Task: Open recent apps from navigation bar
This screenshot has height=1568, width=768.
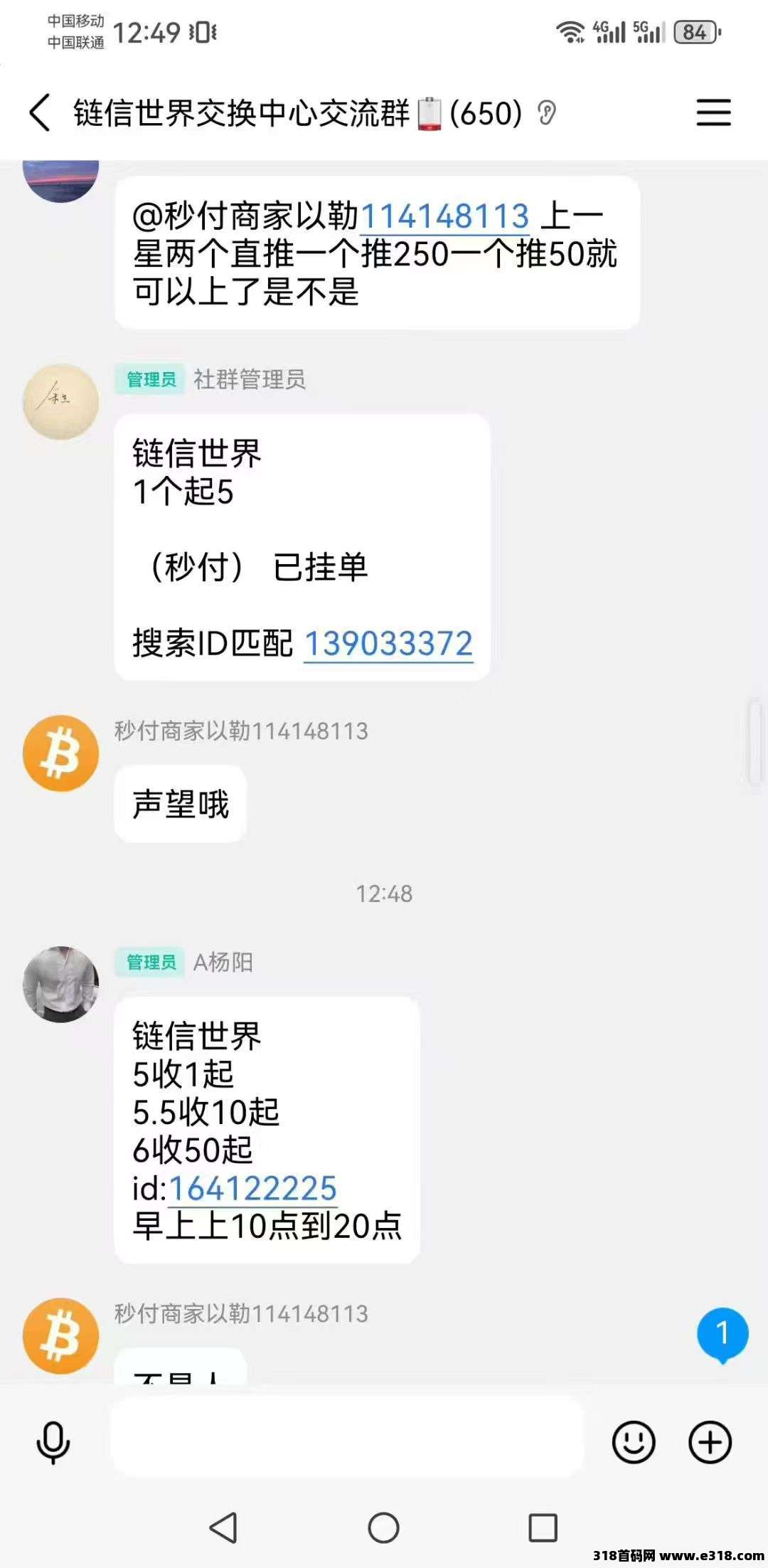Action: [x=543, y=1527]
